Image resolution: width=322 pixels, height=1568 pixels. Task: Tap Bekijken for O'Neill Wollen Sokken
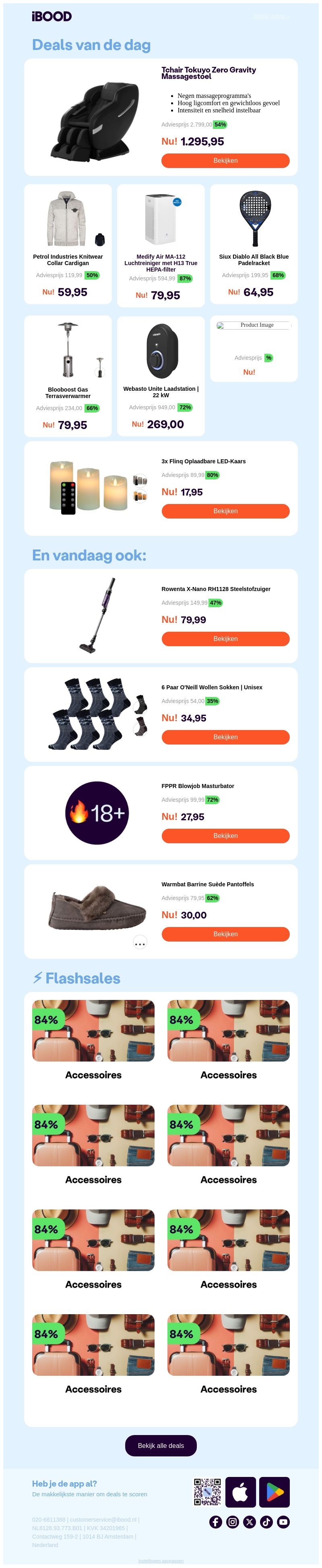click(x=225, y=737)
